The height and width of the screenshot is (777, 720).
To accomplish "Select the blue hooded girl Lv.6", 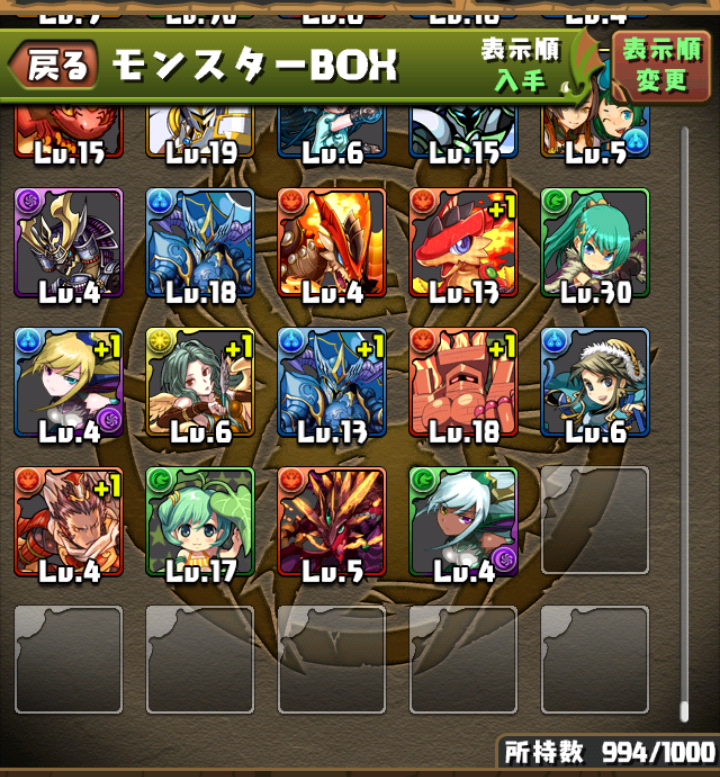I will click(x=595, y=382).
